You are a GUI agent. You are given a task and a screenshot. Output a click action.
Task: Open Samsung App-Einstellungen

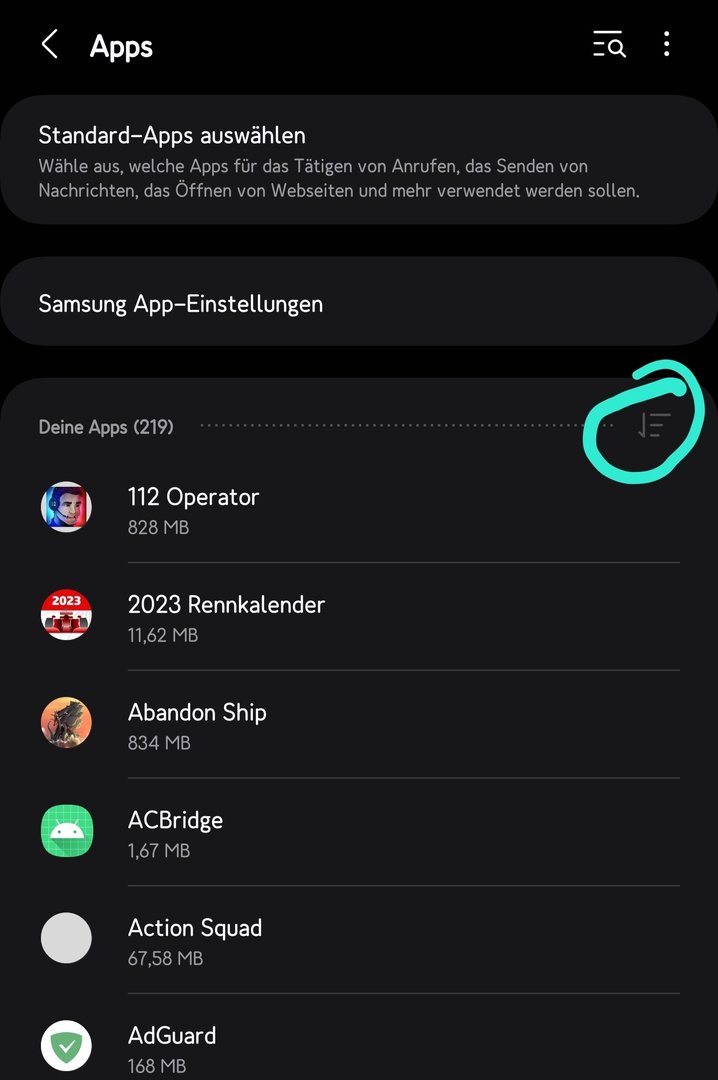coord(358,303)
